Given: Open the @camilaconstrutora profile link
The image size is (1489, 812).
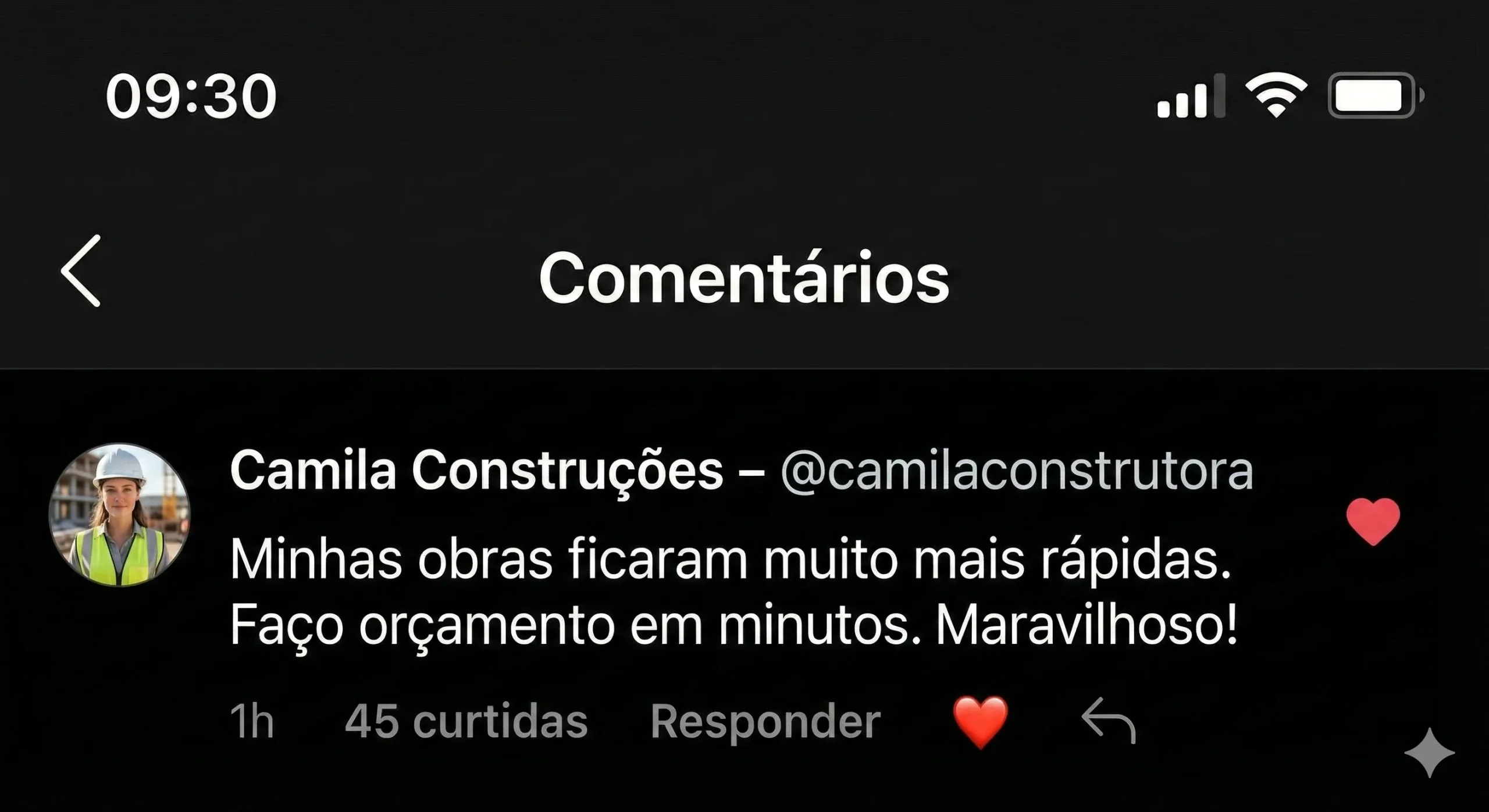Looking at the screenshot, I should (1017, 472).
